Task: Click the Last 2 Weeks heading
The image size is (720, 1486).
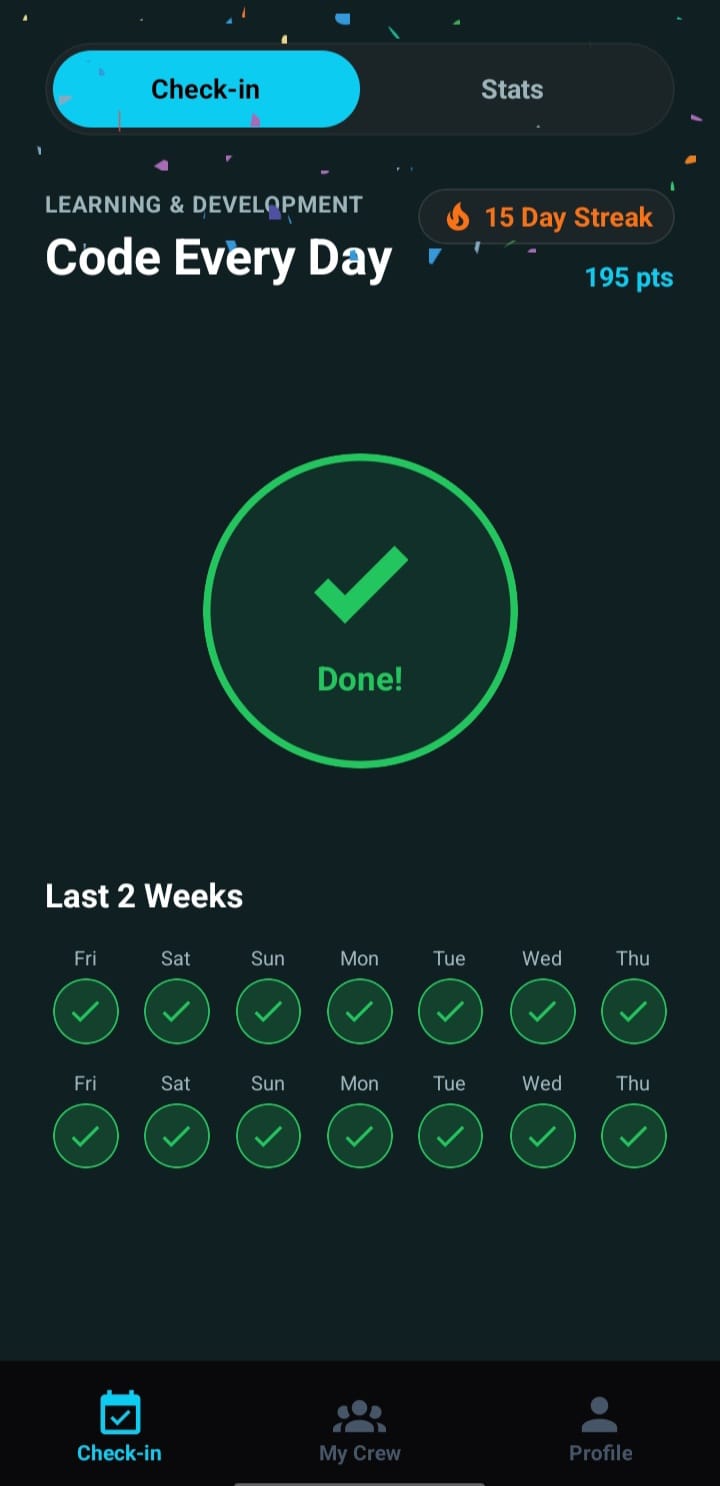Action: point(143,895)
